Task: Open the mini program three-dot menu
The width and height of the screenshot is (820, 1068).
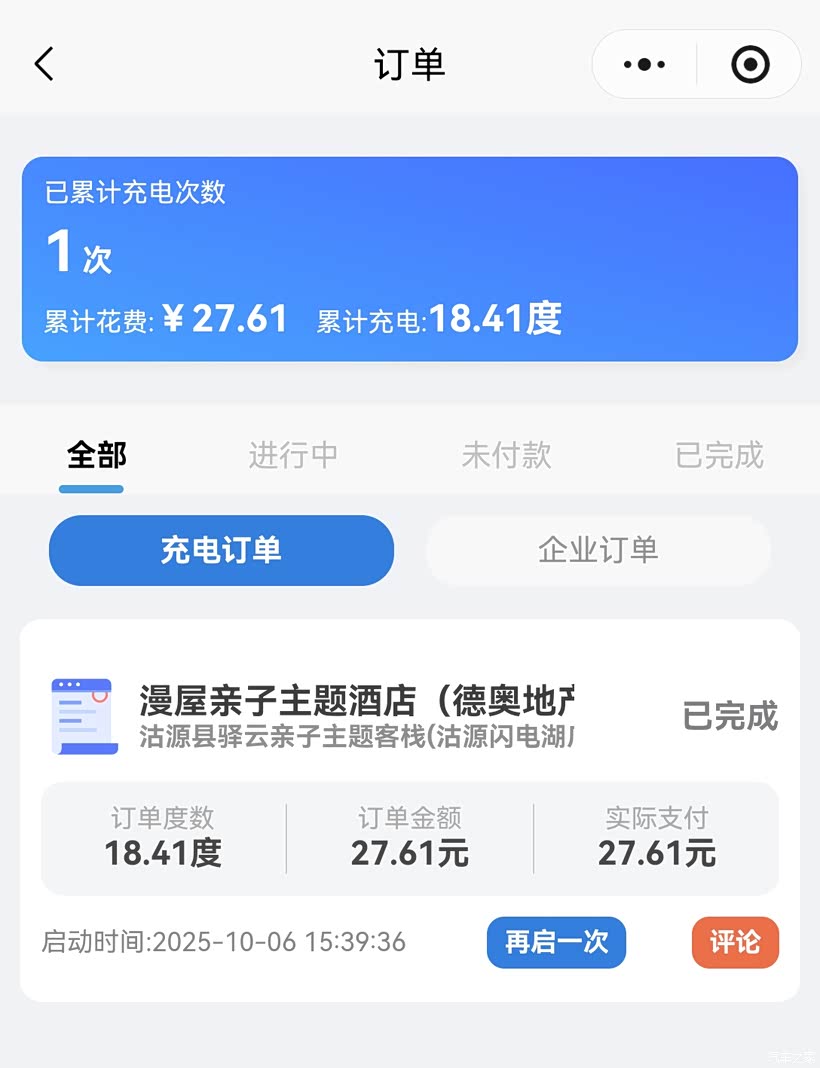Action: click(644, 65)
